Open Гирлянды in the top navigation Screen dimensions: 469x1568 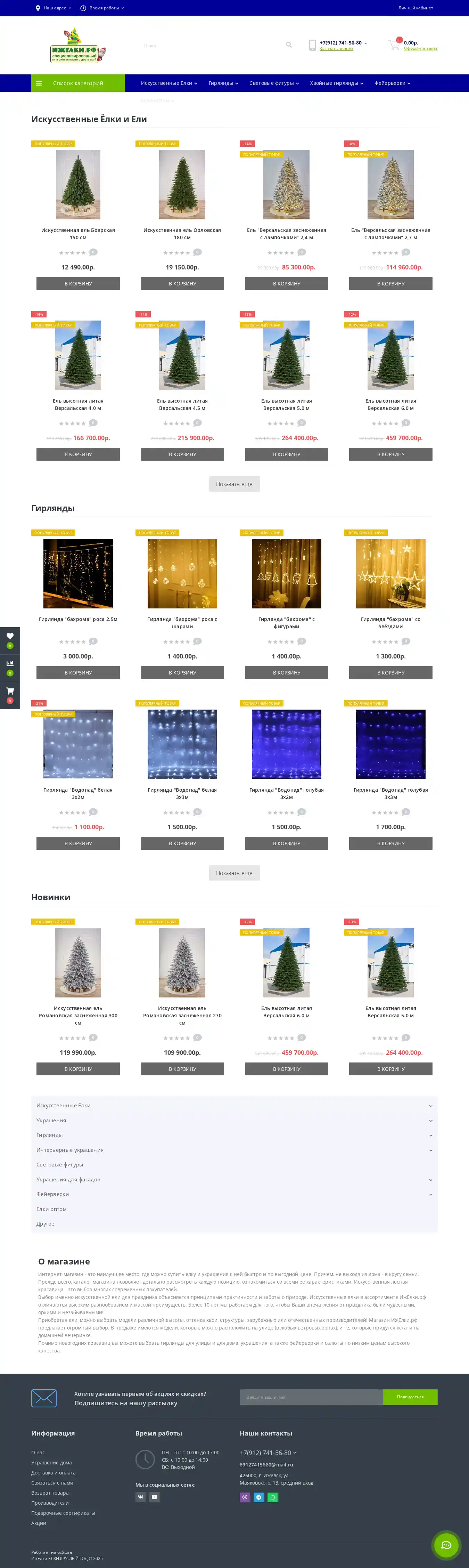point(223,83)
